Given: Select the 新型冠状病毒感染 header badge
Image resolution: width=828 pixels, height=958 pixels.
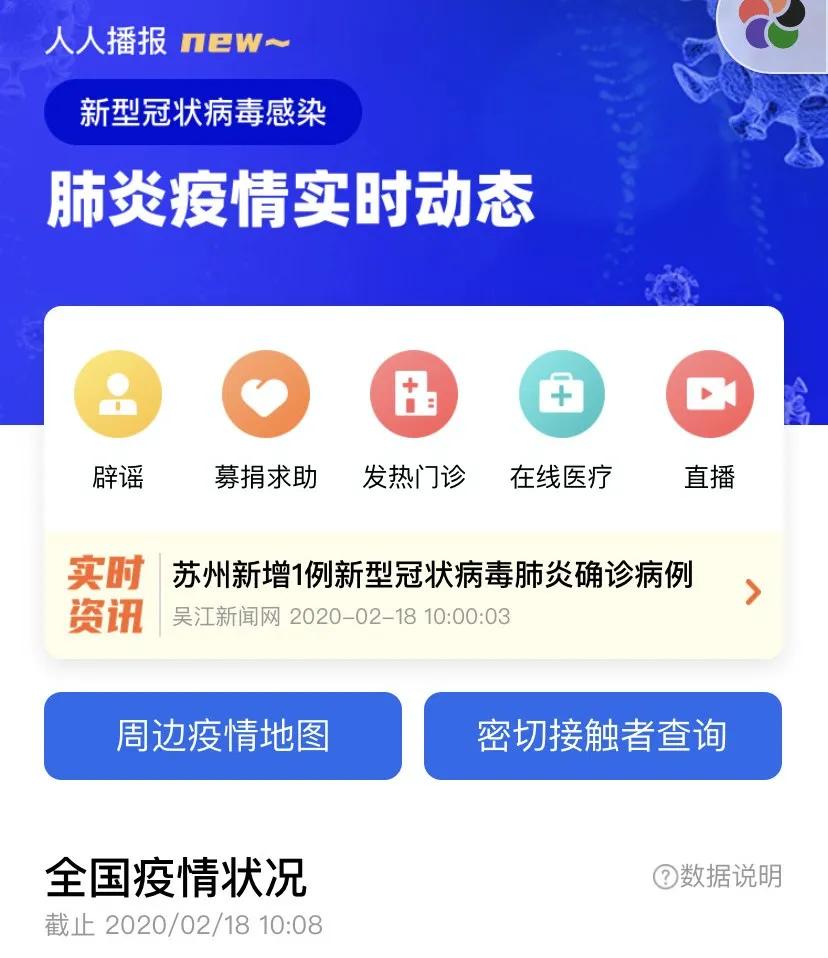Looking at the screenshot, I should click(201, 112).
